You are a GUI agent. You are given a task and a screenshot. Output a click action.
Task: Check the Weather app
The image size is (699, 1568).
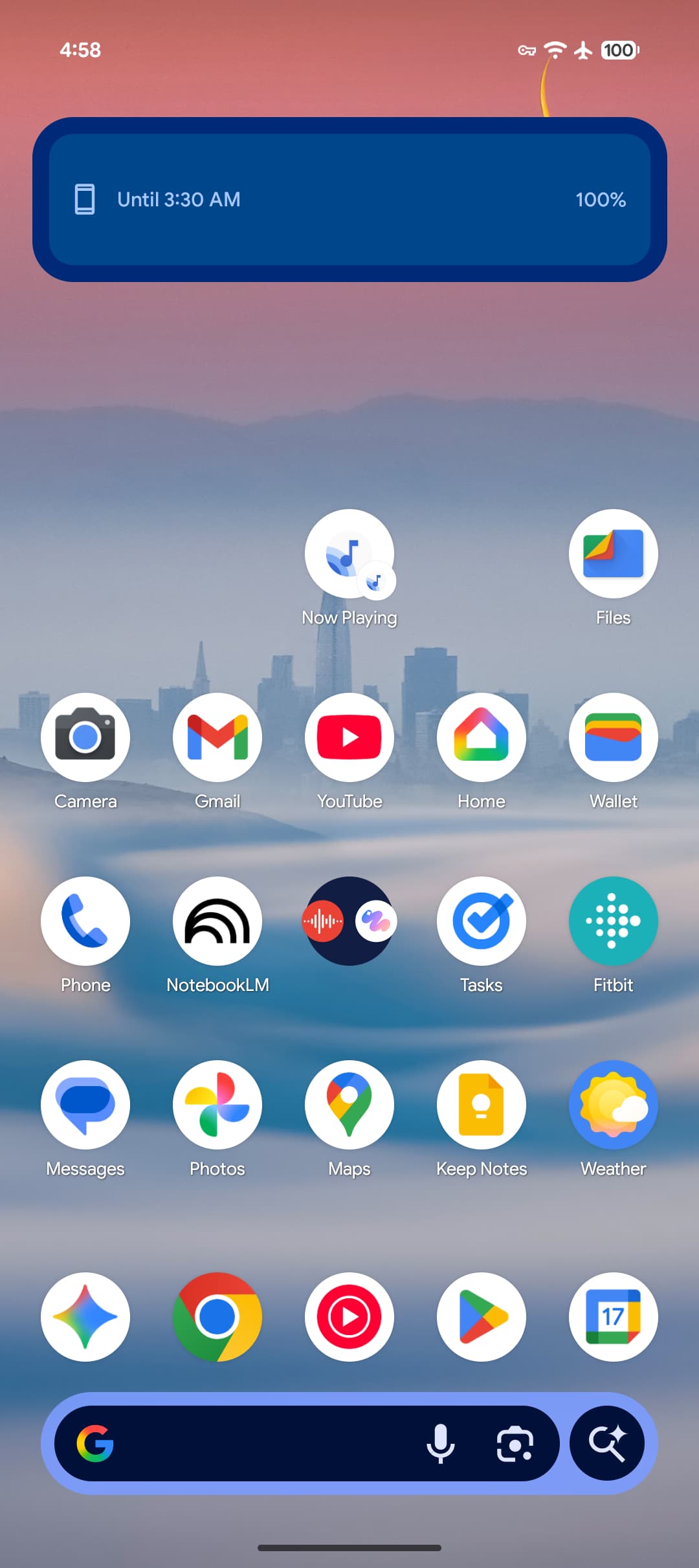point(613,1105)
